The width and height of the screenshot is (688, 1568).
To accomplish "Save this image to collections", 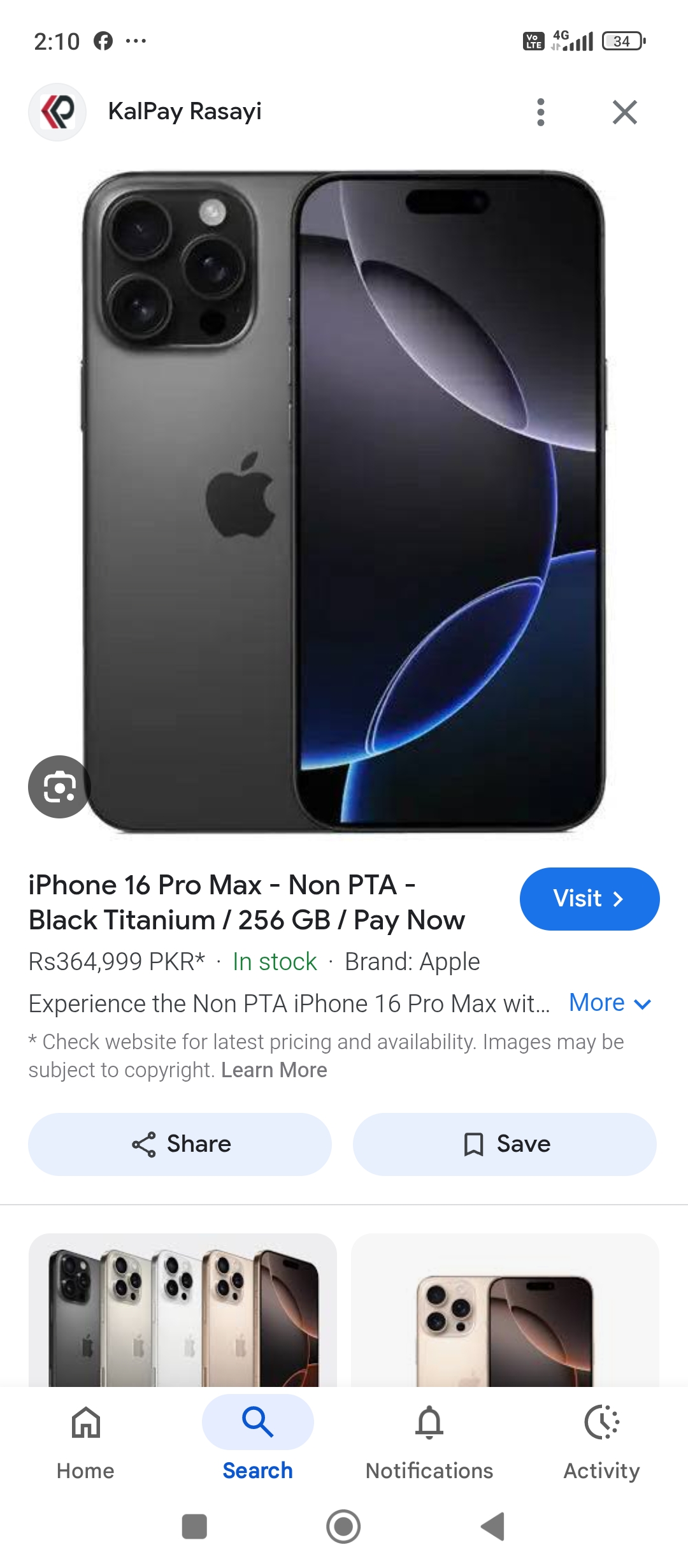I will pyautogui.click(x=505, y=1144).
